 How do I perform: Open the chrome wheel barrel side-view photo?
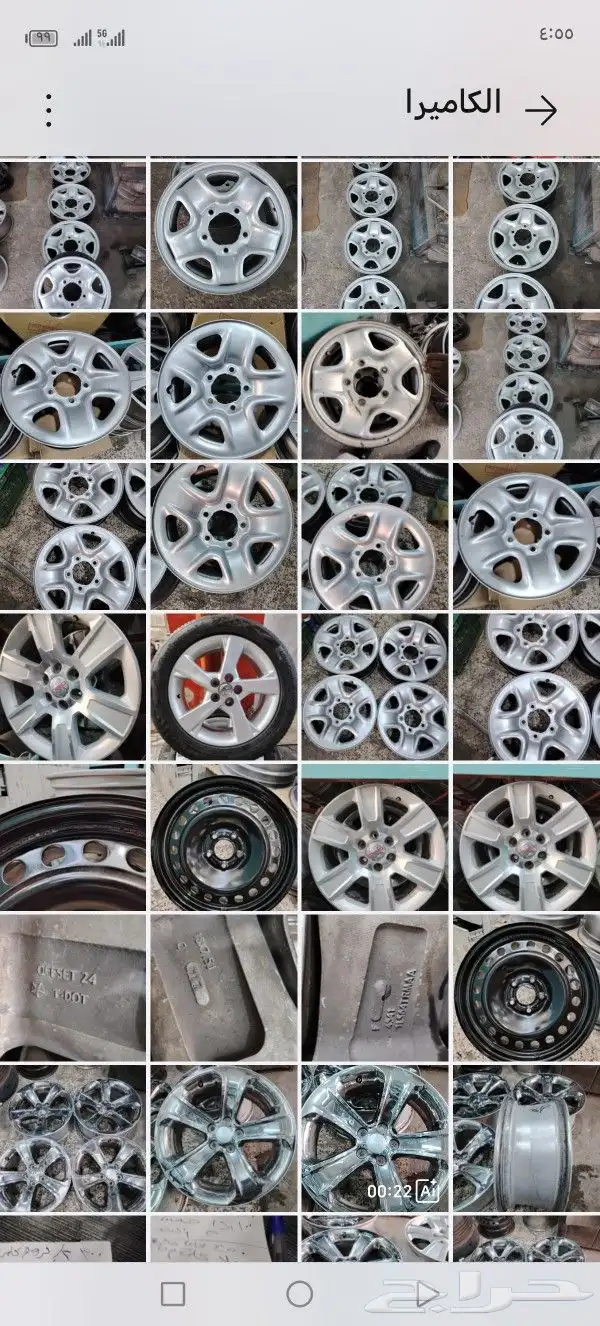pyautogui.click(x=526, y=1137)
